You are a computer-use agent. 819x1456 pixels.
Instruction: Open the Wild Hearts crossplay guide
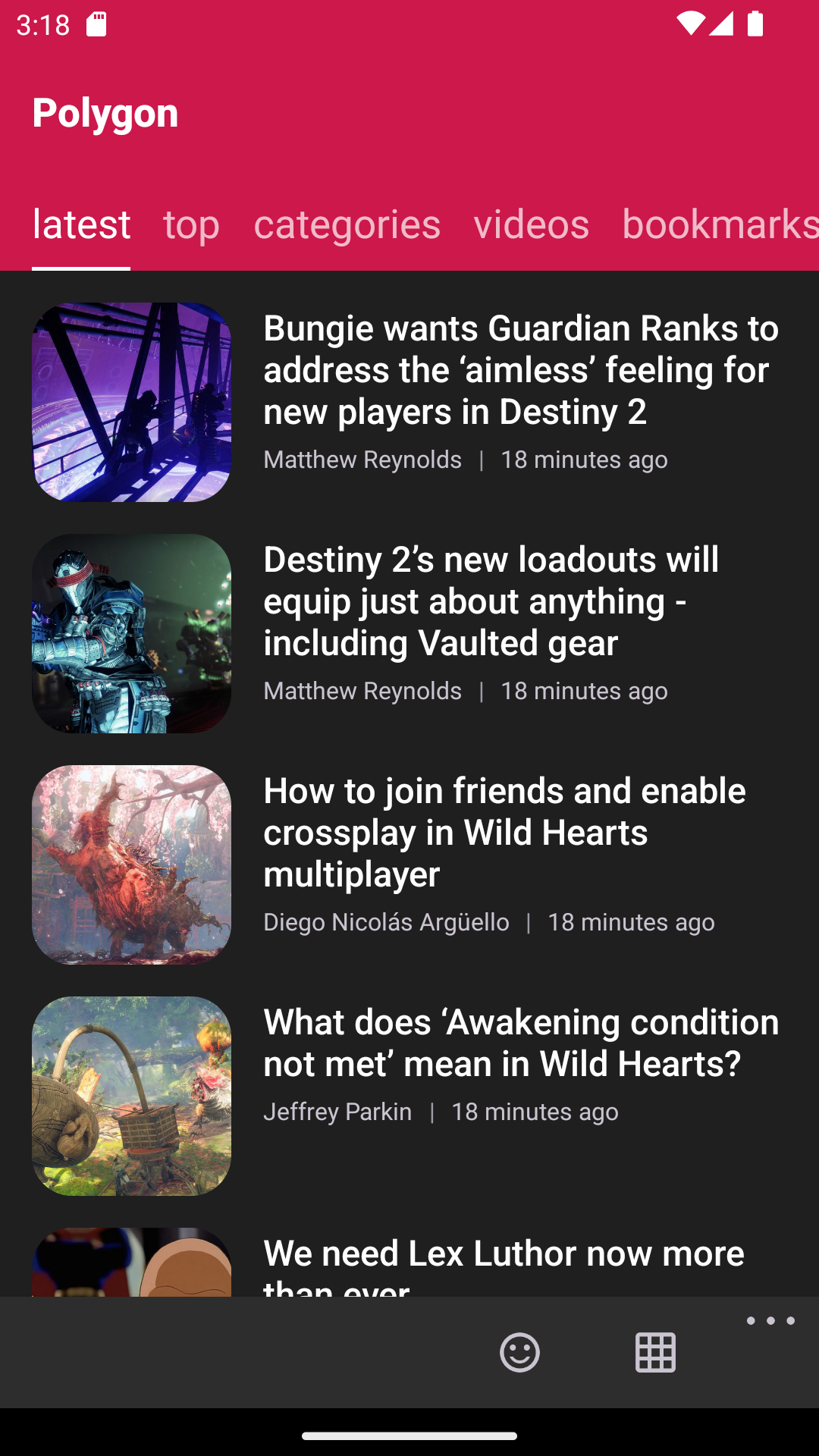pos(504,833)
